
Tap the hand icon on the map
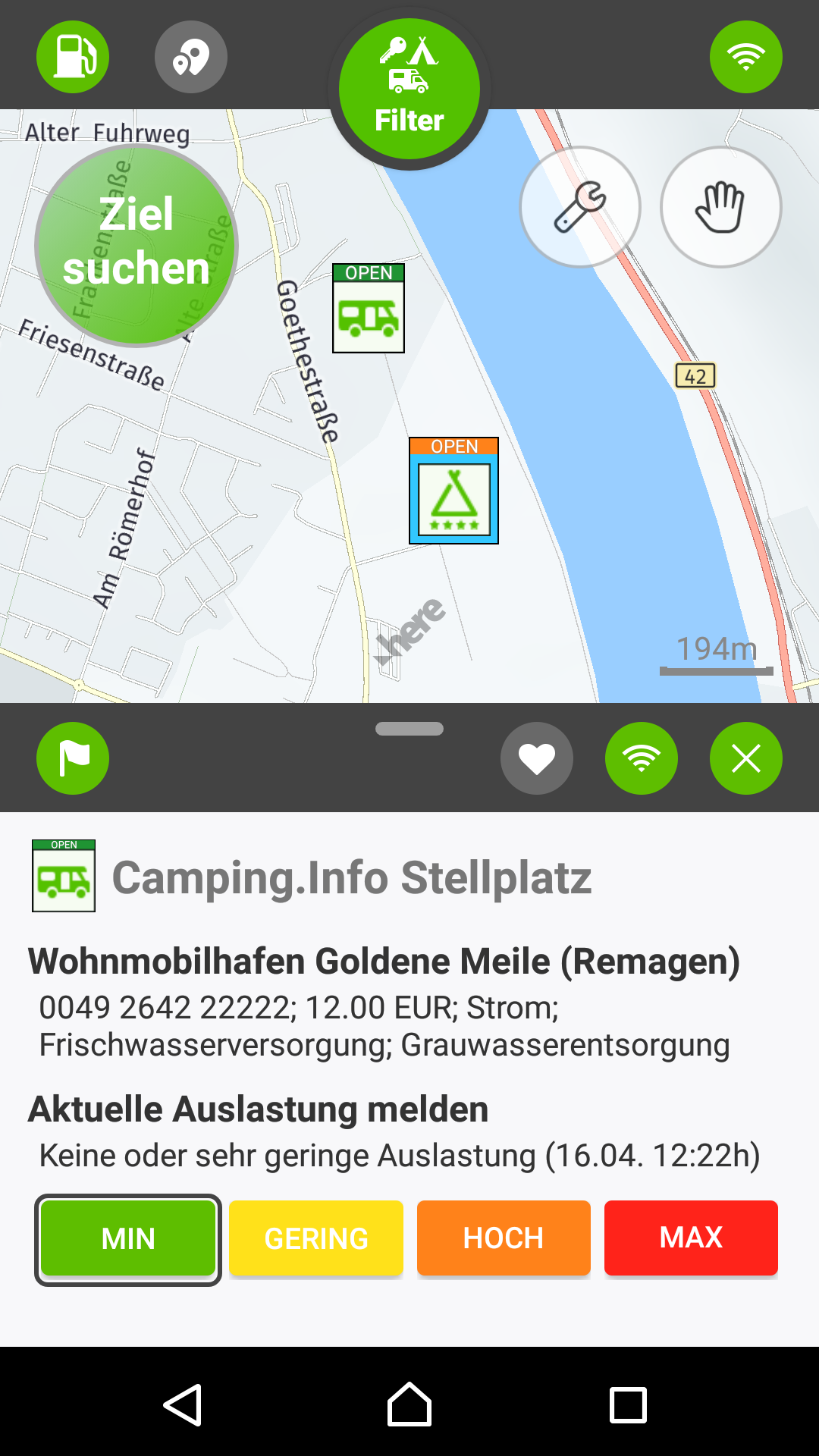720,207
